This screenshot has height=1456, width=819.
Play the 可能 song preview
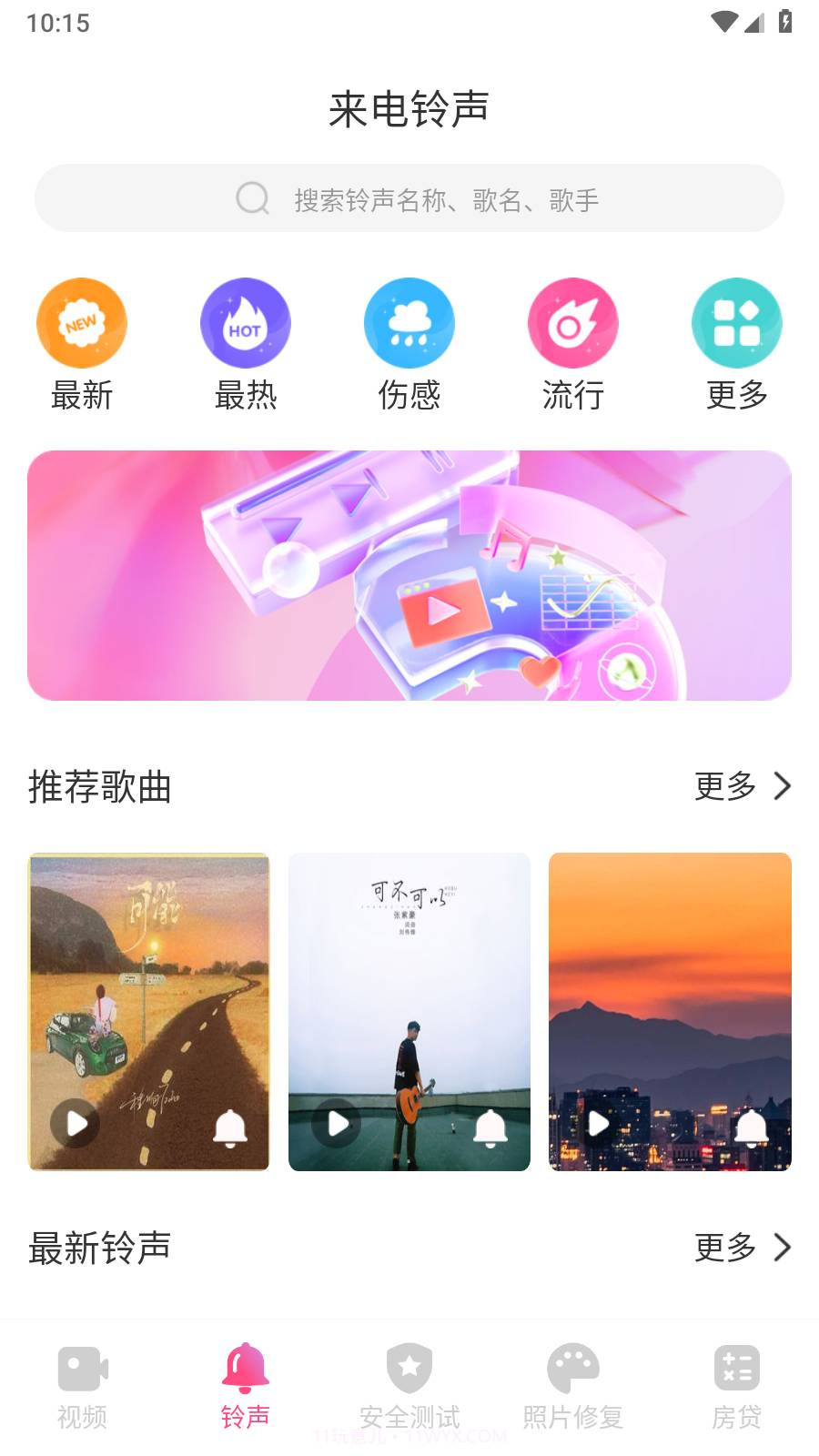(75, 1124)
